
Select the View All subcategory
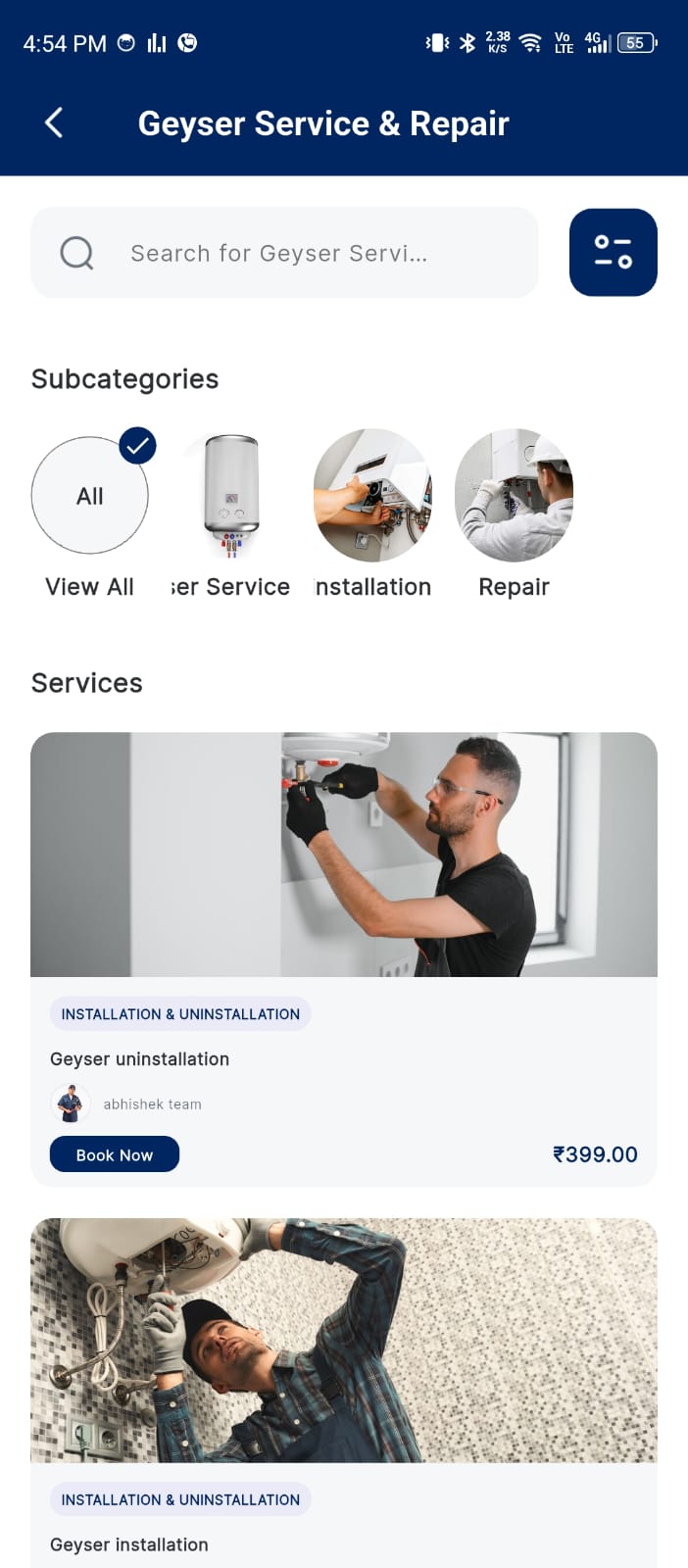[90, 496]
